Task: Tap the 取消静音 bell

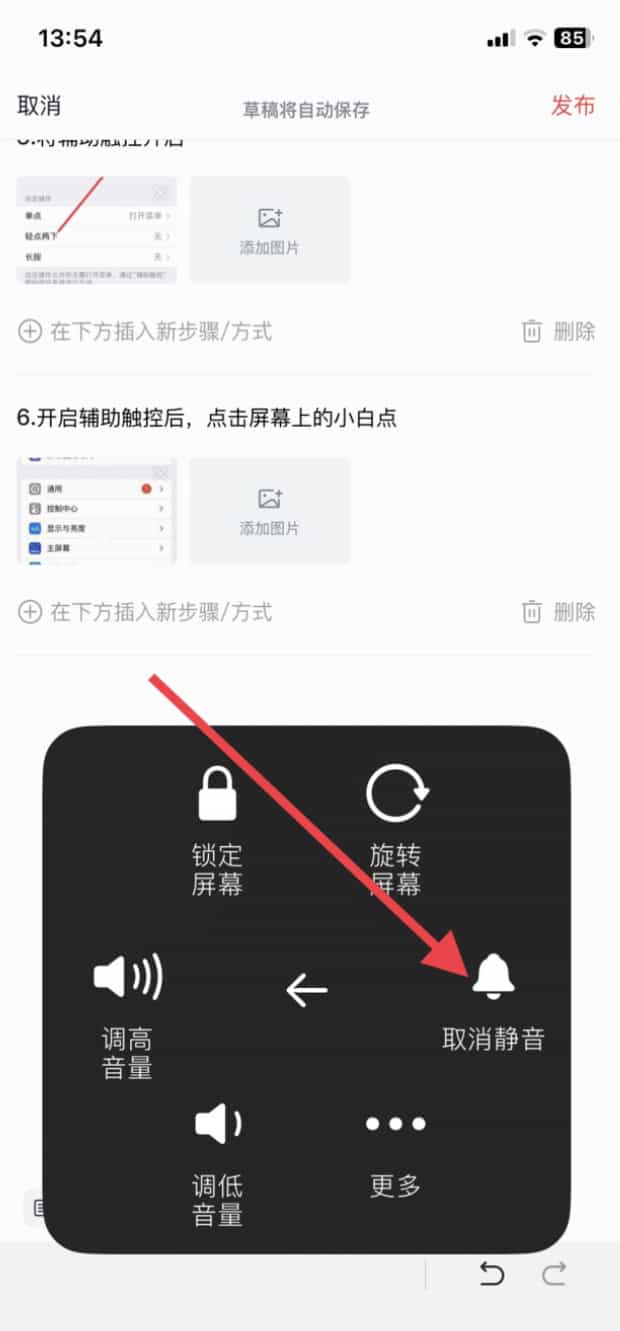Action: [493, 1000]
